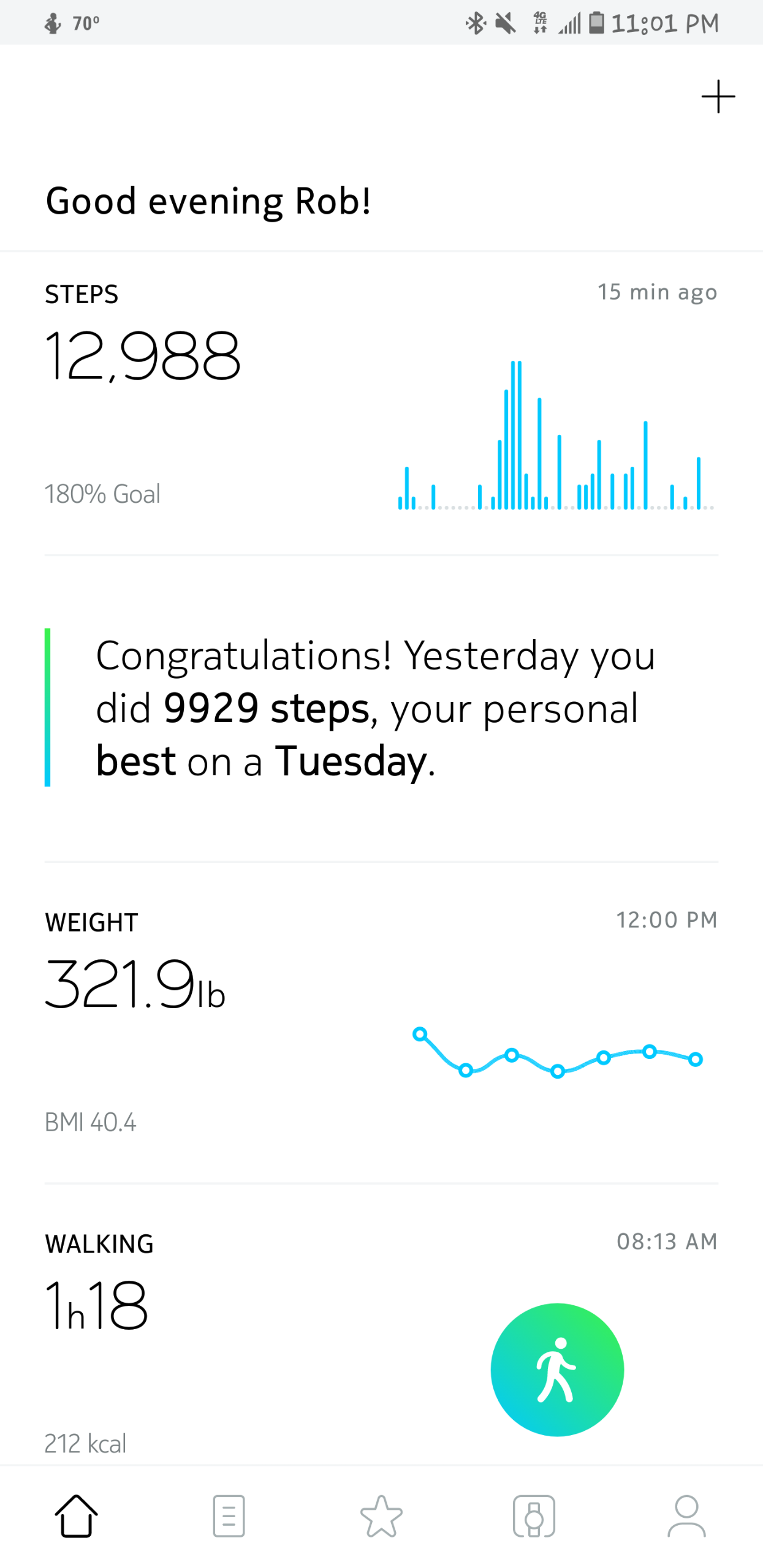Open the Steps card showing 12,988
Screen dimensions: 763x1568
pos(380,404)
